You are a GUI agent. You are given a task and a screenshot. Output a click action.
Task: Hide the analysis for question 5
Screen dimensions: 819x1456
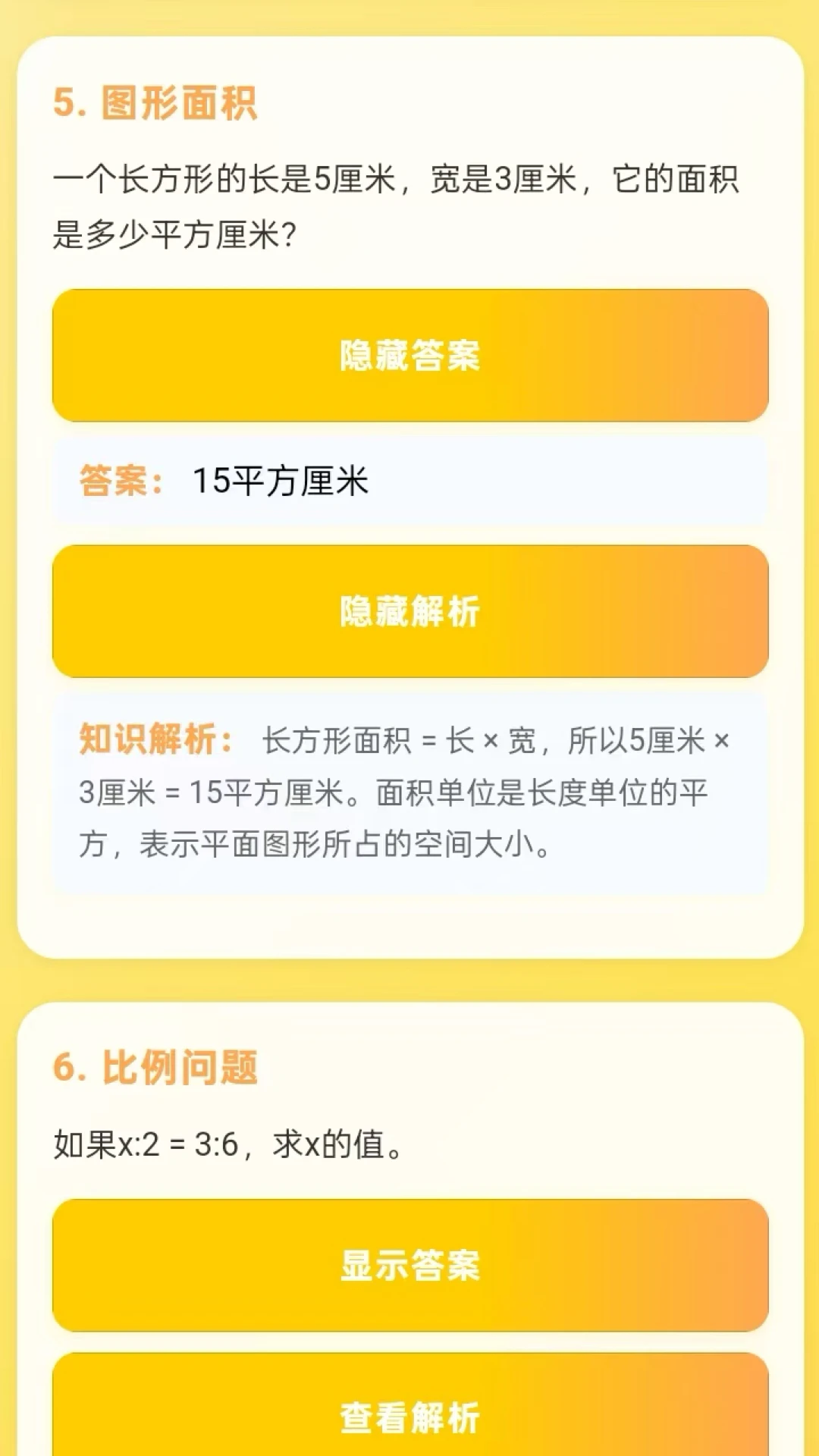[x=409, y=613]
